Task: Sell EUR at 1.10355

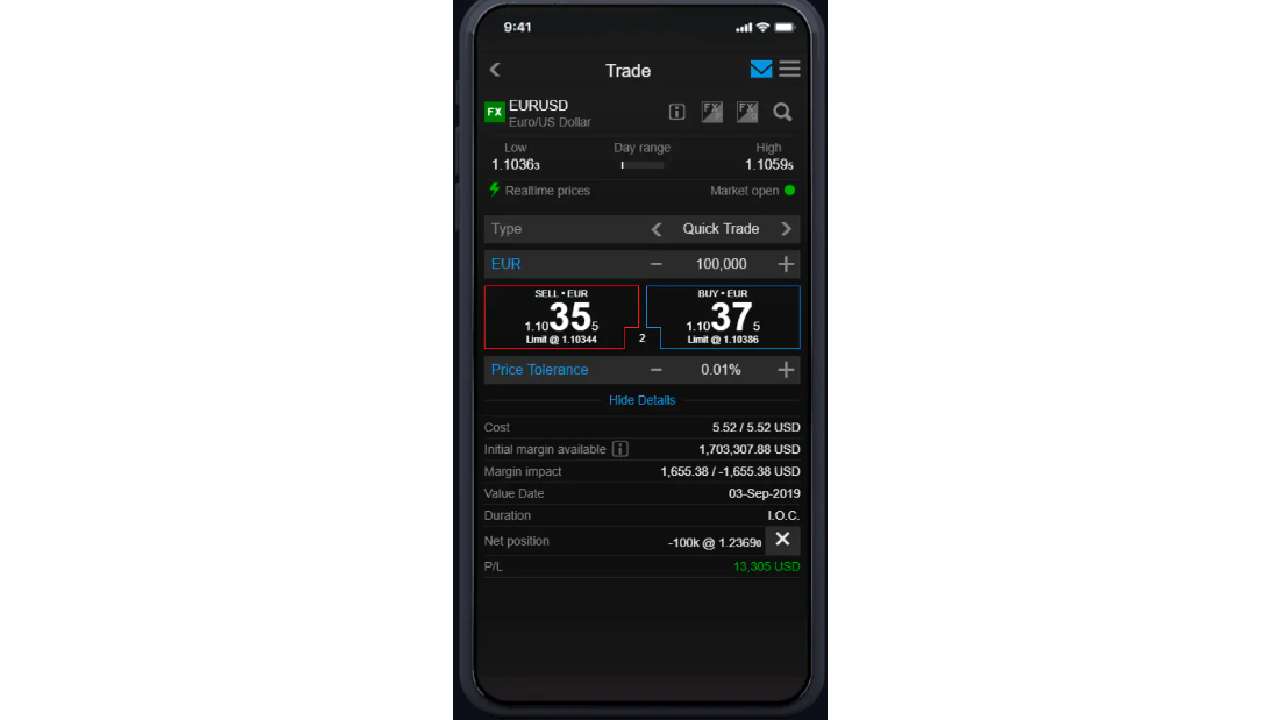Action: [561, 317]
